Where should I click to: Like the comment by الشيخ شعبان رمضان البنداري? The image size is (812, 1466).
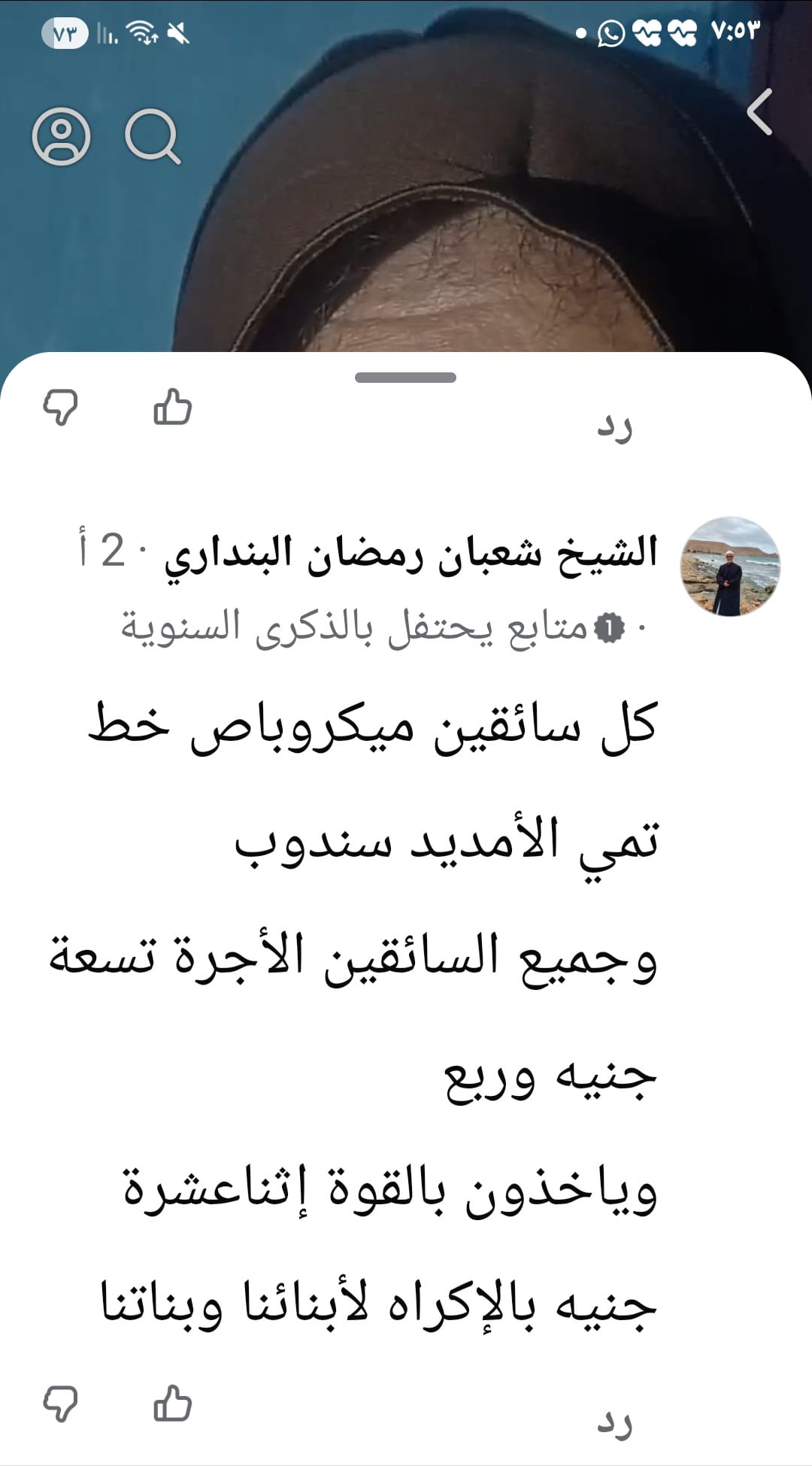(172, 1404)
